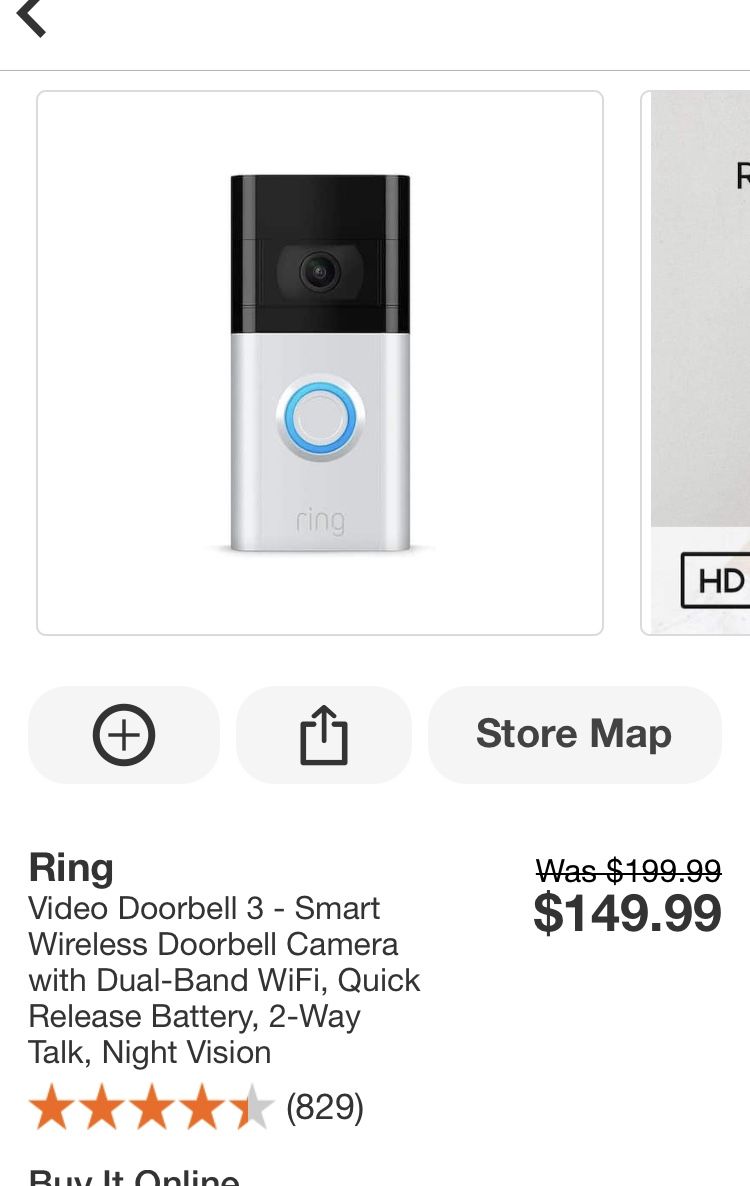Tap the third star in the rating
Viewport: 750px width, 1186px height.
(149, 1107)
